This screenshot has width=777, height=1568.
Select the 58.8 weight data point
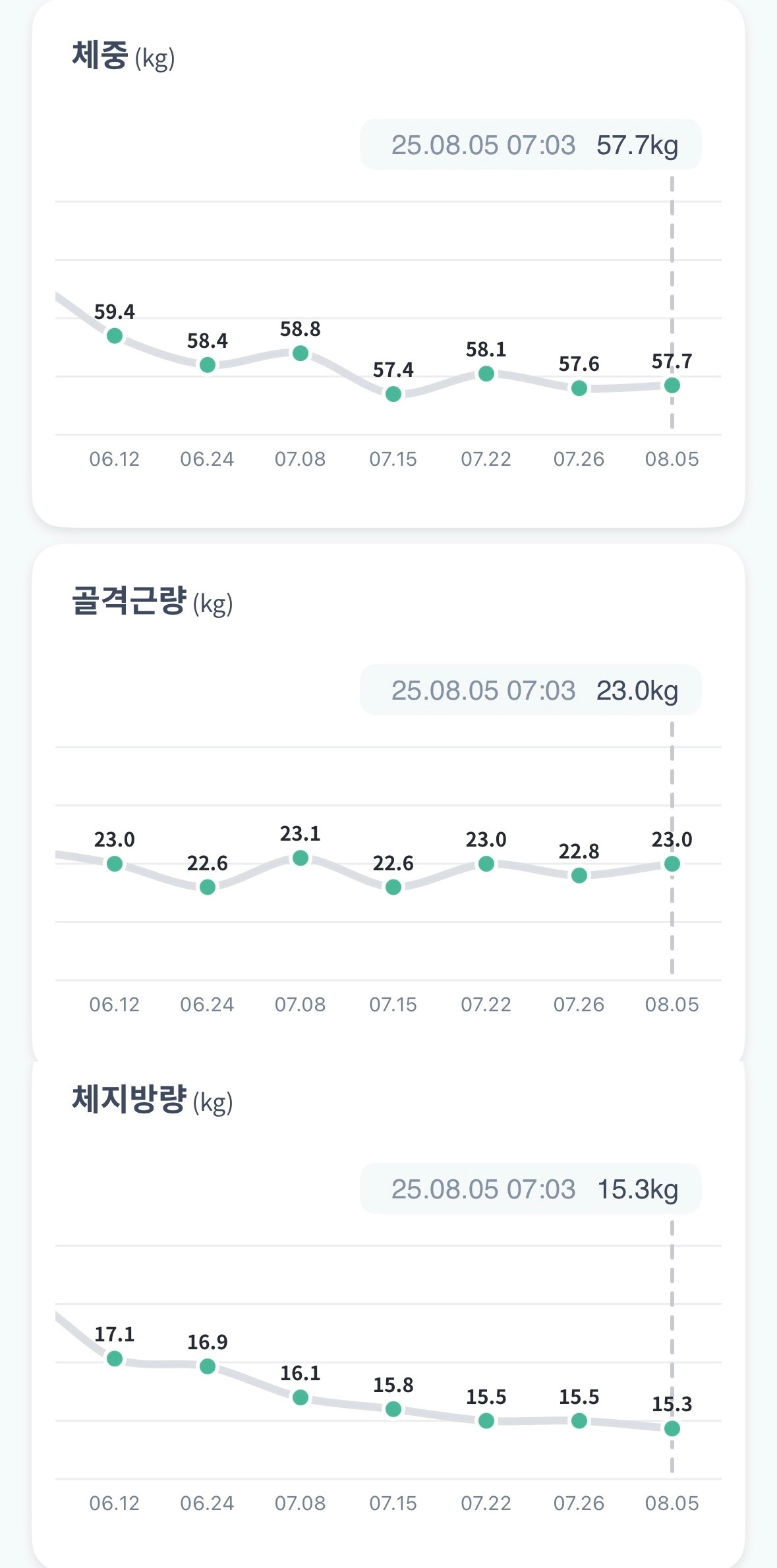pos(301,354)
